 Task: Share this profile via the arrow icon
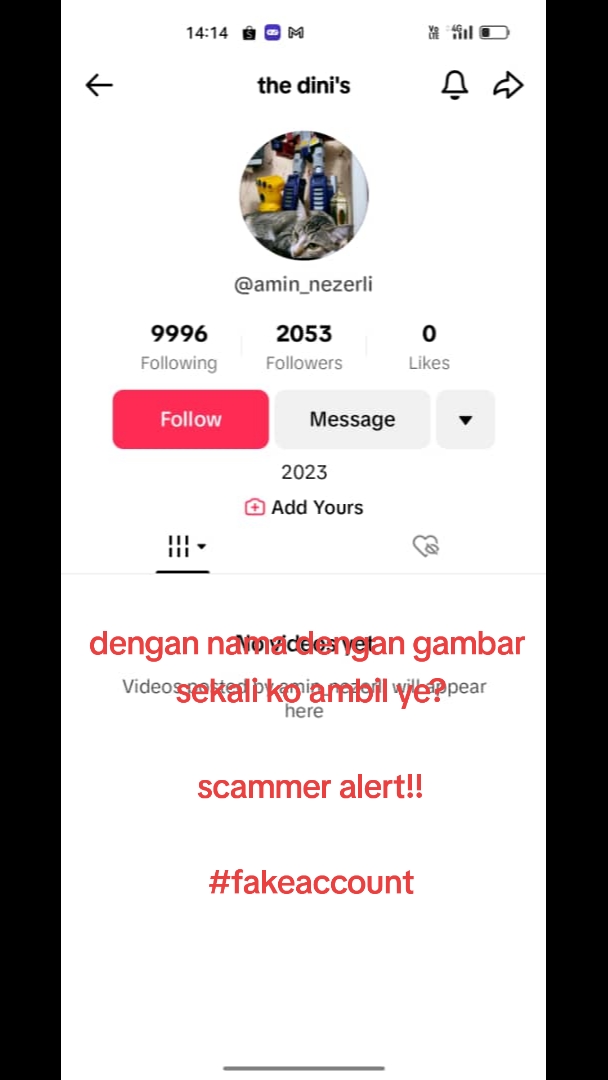[508, 85]
